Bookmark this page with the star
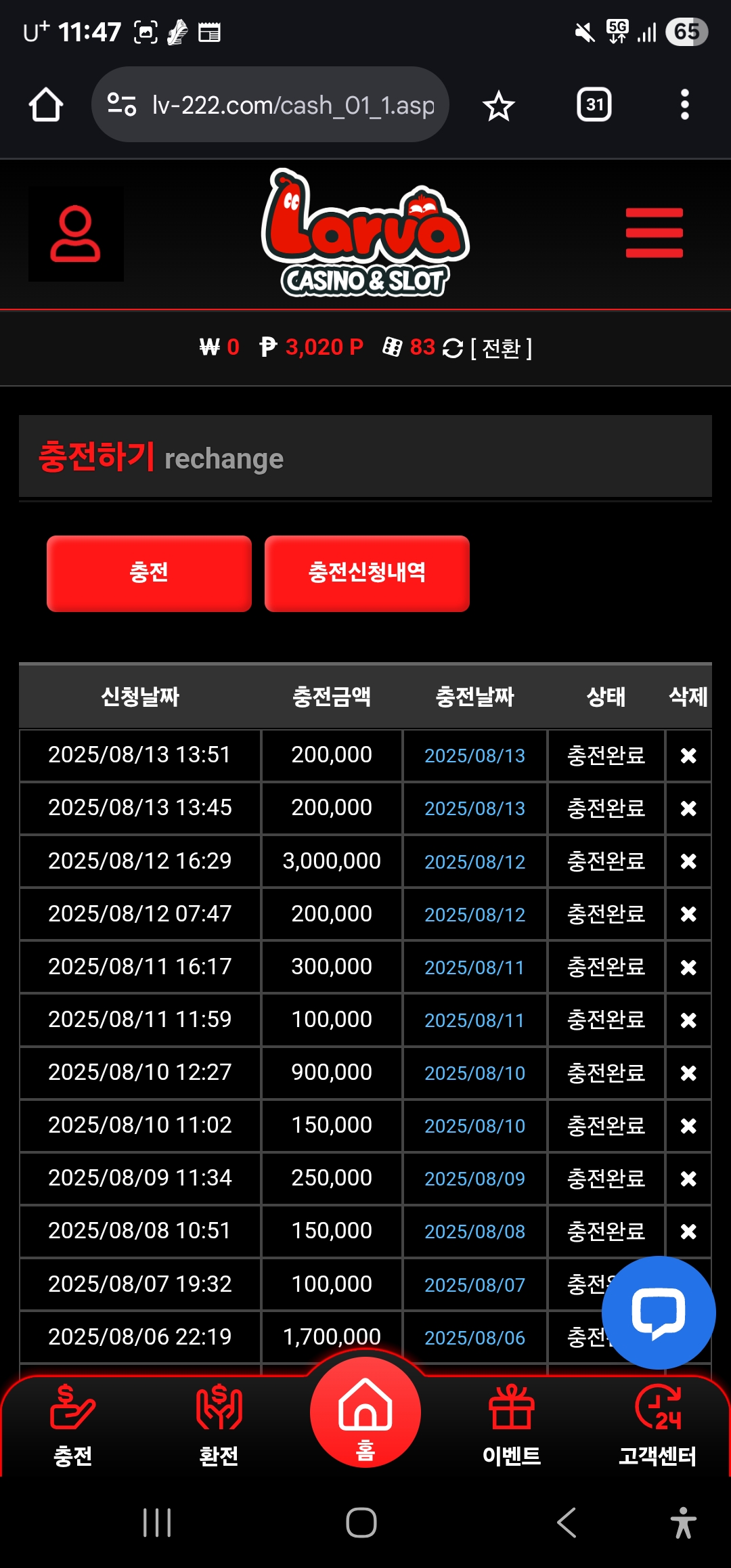 (x=499, y=106)
